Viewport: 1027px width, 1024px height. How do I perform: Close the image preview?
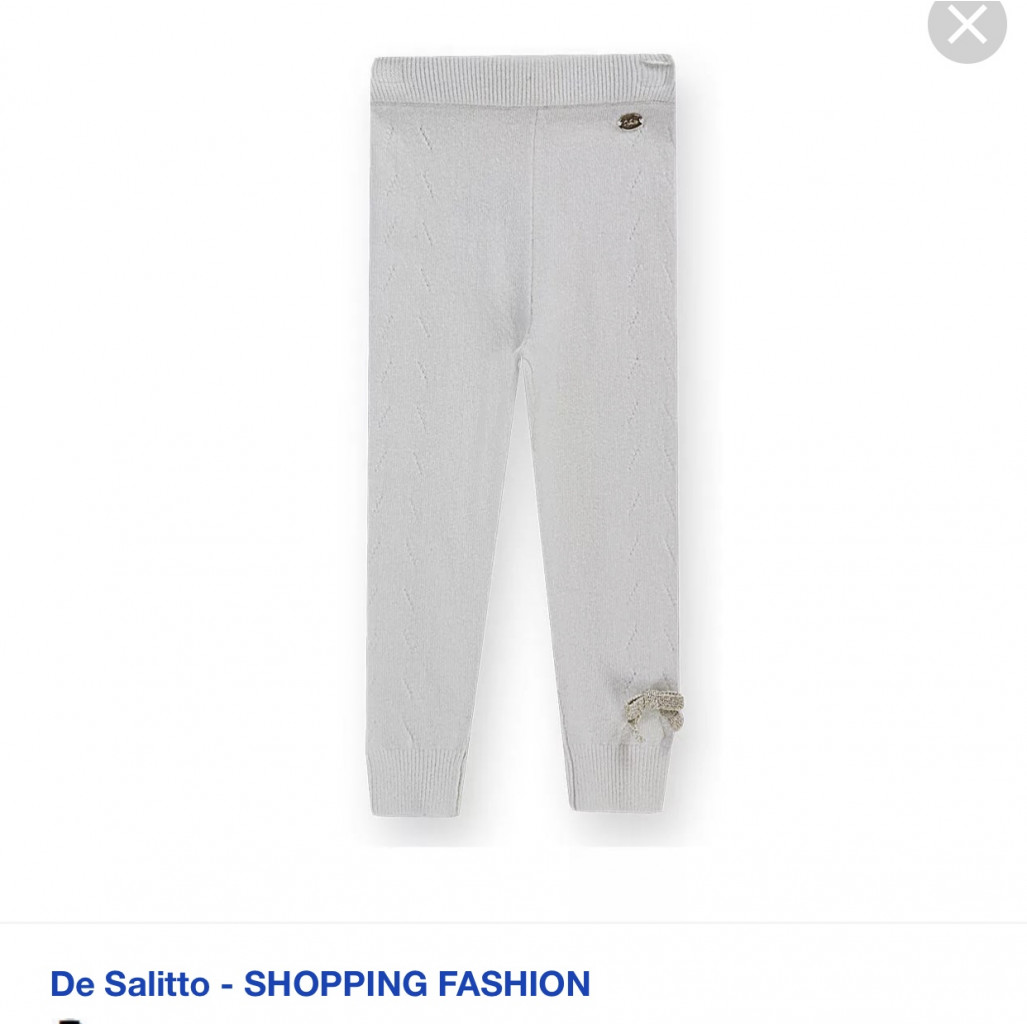(965, 25)
